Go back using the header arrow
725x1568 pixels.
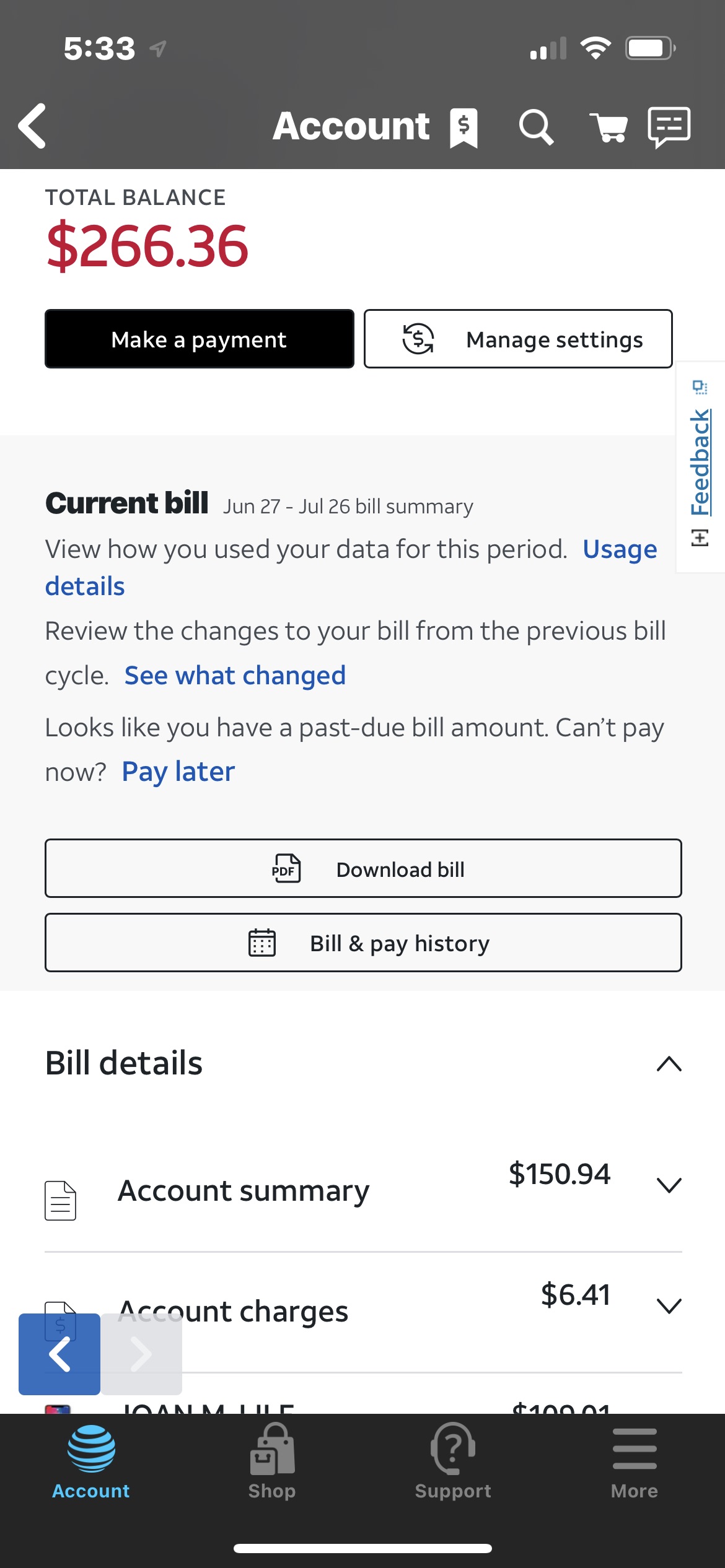(33, 126)
